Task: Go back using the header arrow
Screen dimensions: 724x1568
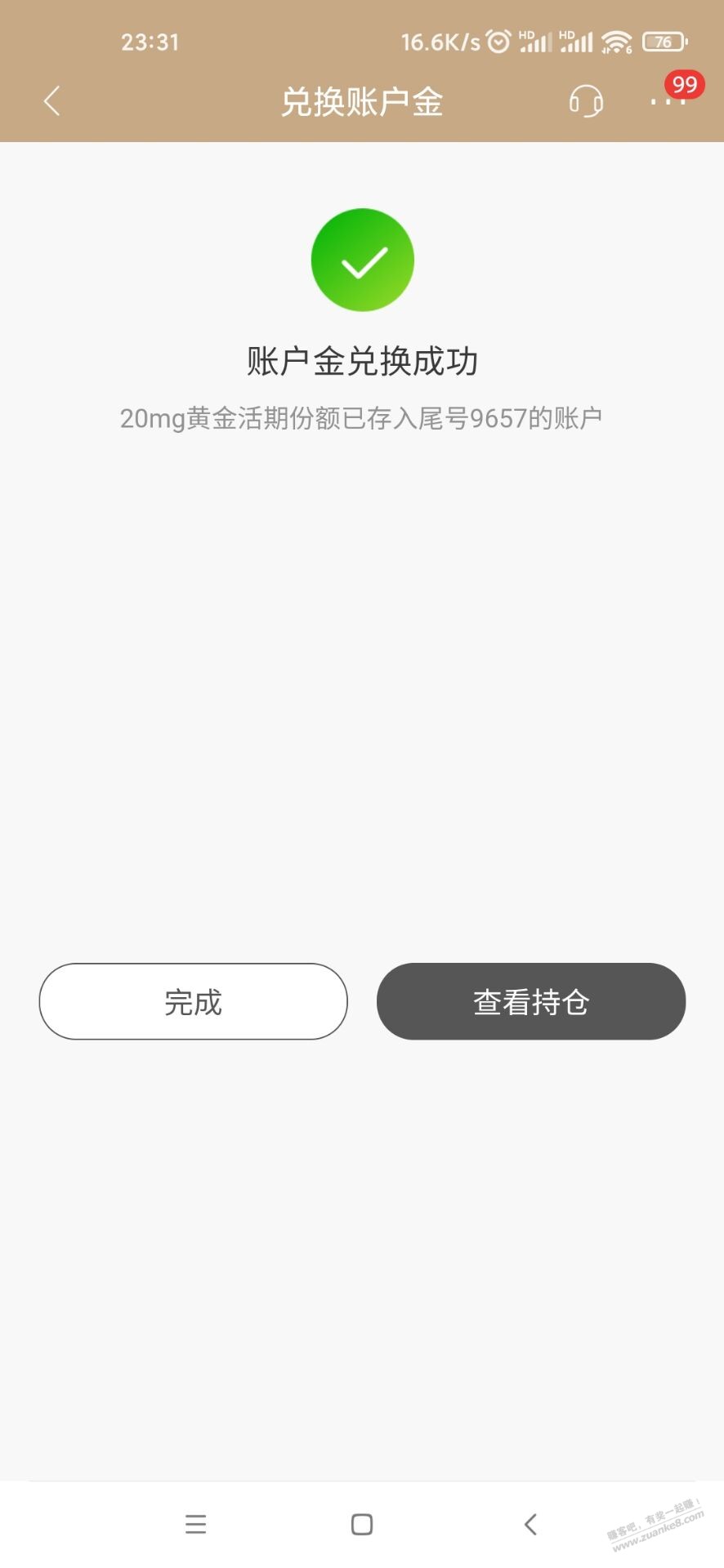Action: 52,101
